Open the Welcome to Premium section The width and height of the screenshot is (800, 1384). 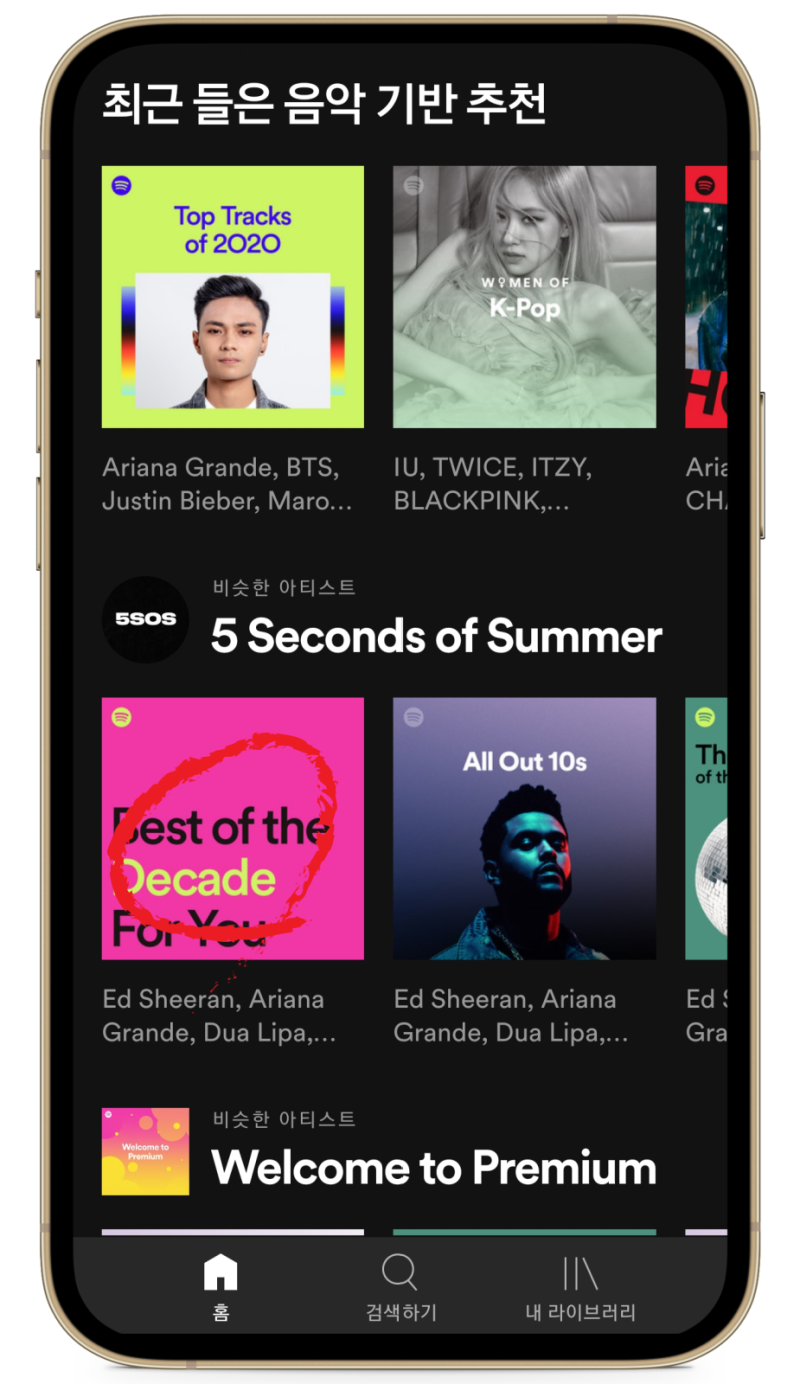click(433, 1167)
